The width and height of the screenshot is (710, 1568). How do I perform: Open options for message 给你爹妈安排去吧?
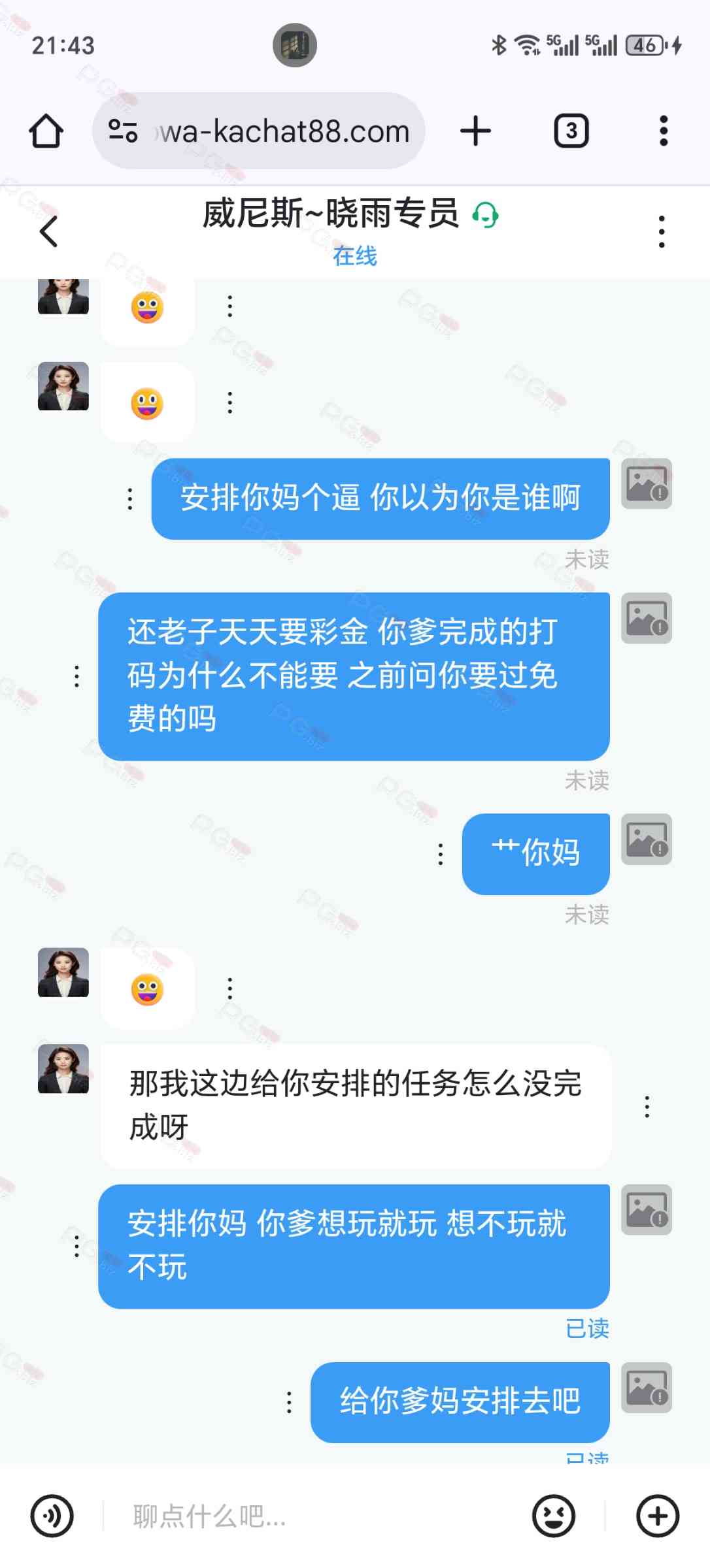point(289,1402)
